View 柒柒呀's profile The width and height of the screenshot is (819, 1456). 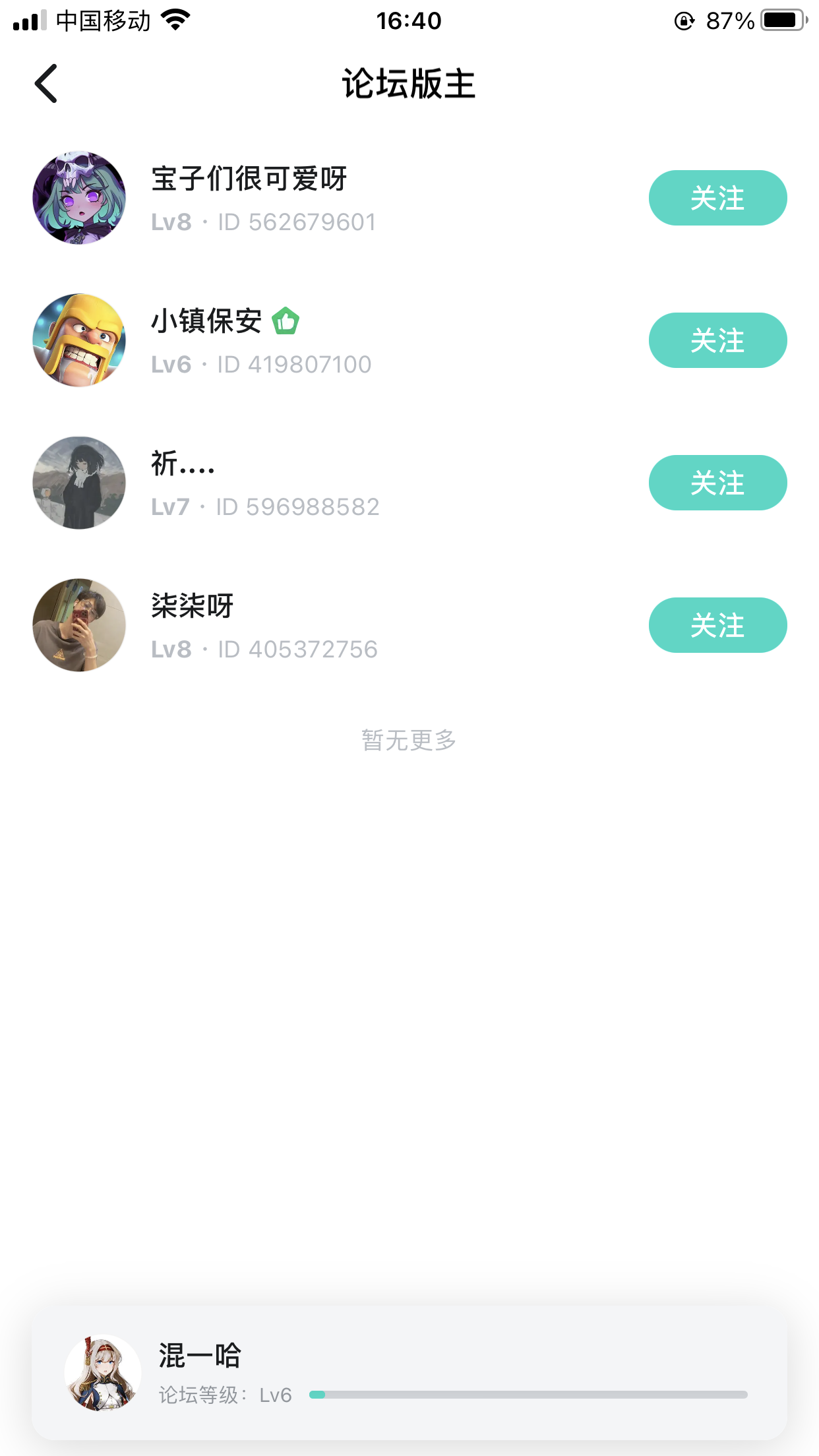79,625
